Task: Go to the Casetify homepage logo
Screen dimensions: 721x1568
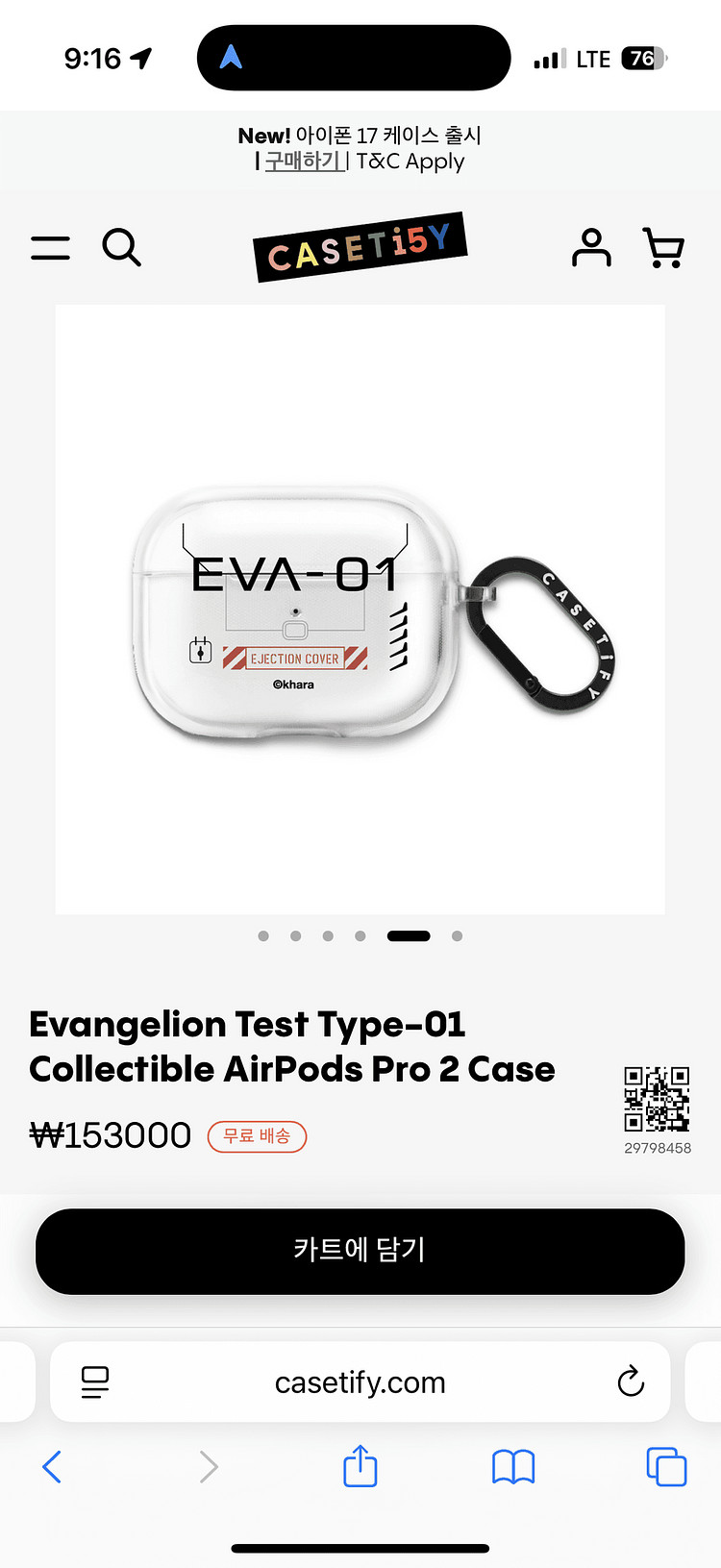Action: point(360,247)
